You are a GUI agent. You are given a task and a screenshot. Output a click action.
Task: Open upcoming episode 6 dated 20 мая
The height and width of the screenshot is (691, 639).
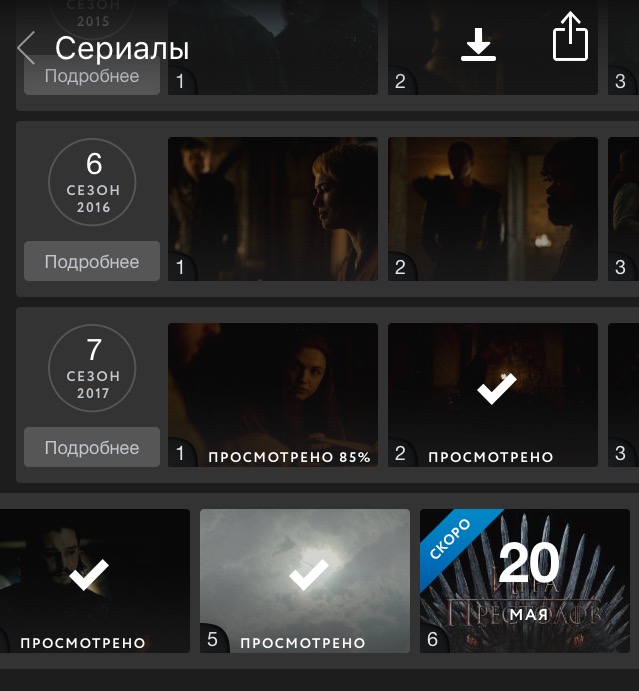click(525, 580)
